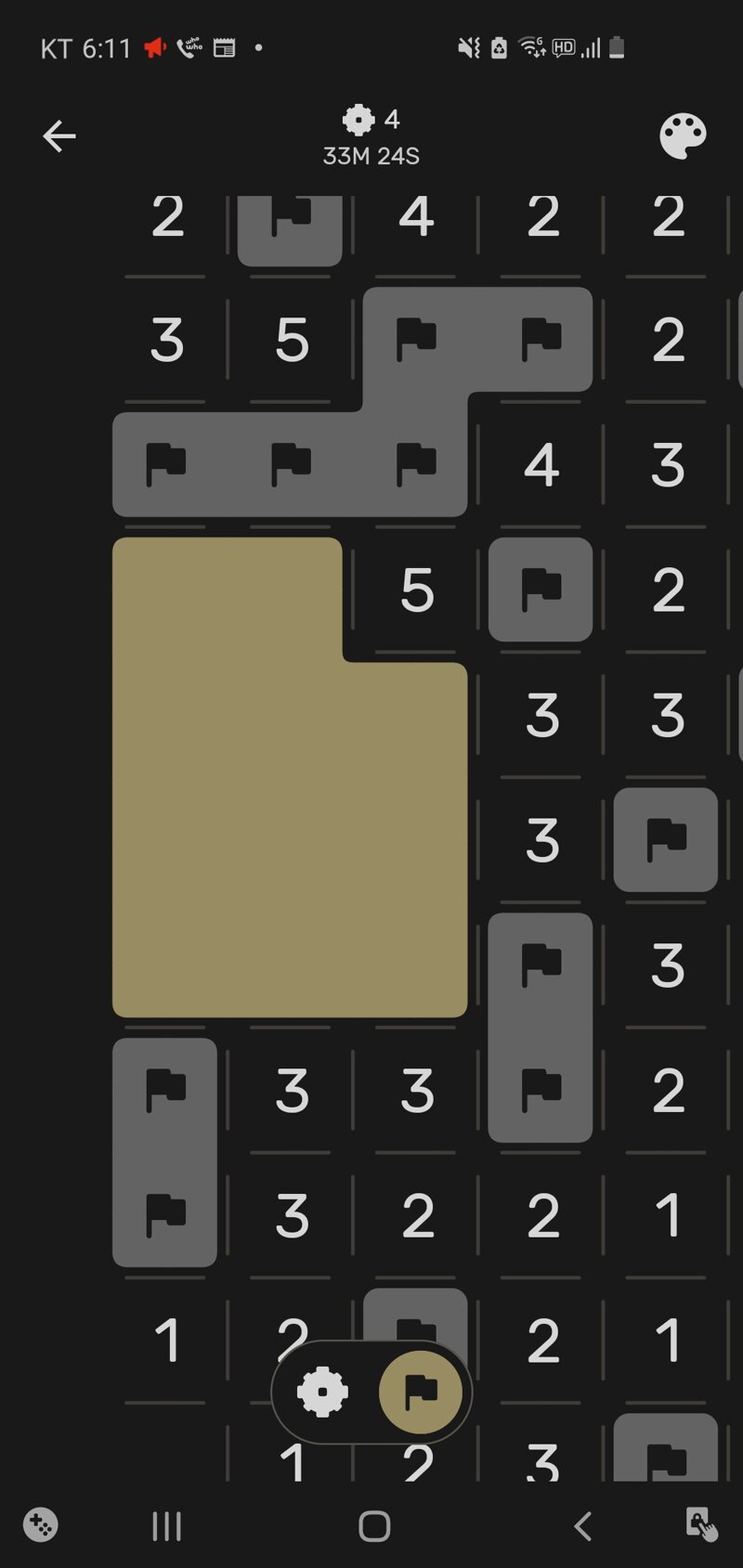Tap the touch lock icon at bottom right
The width and height of the screenshot is (743, 1568).
700,1525
